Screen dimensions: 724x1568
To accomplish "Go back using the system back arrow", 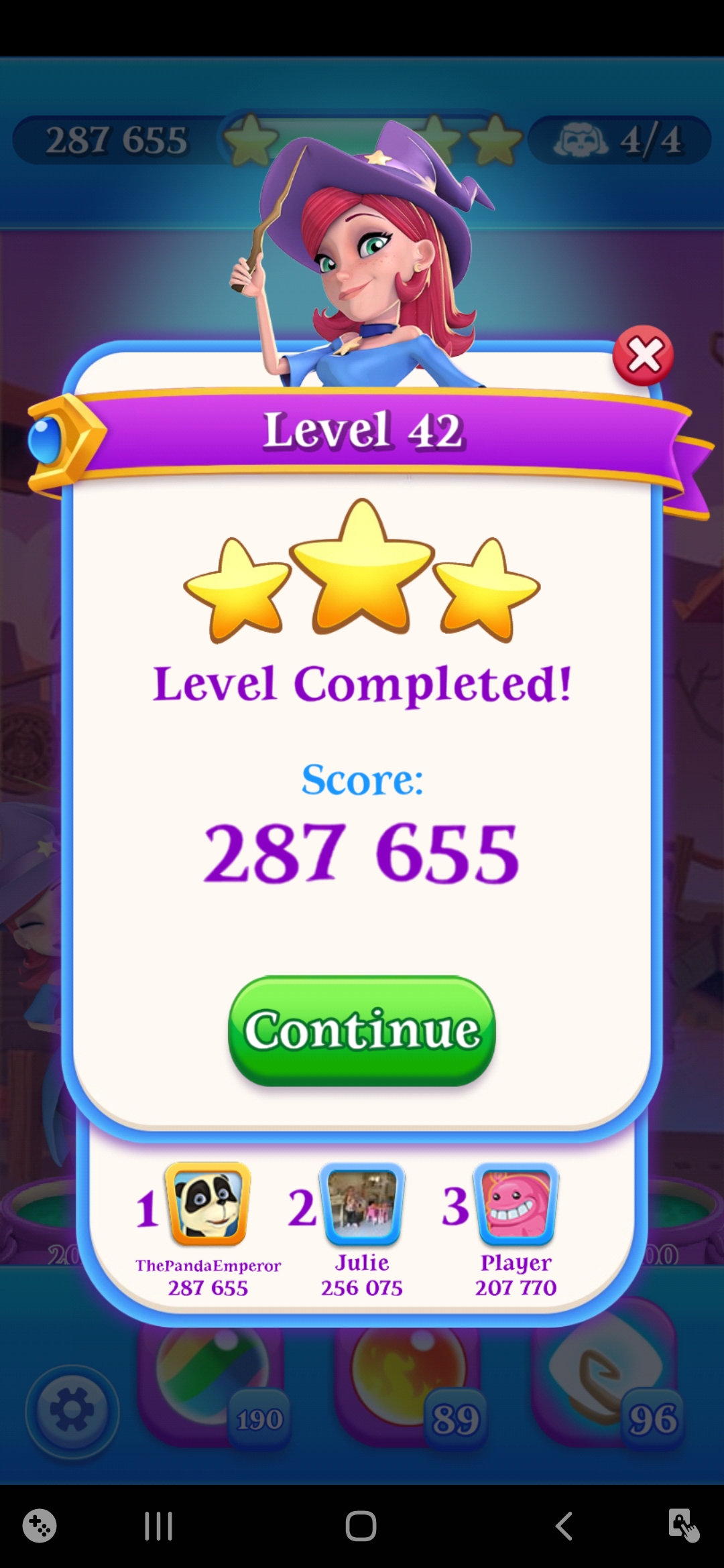I will [x=564, y=1526].
